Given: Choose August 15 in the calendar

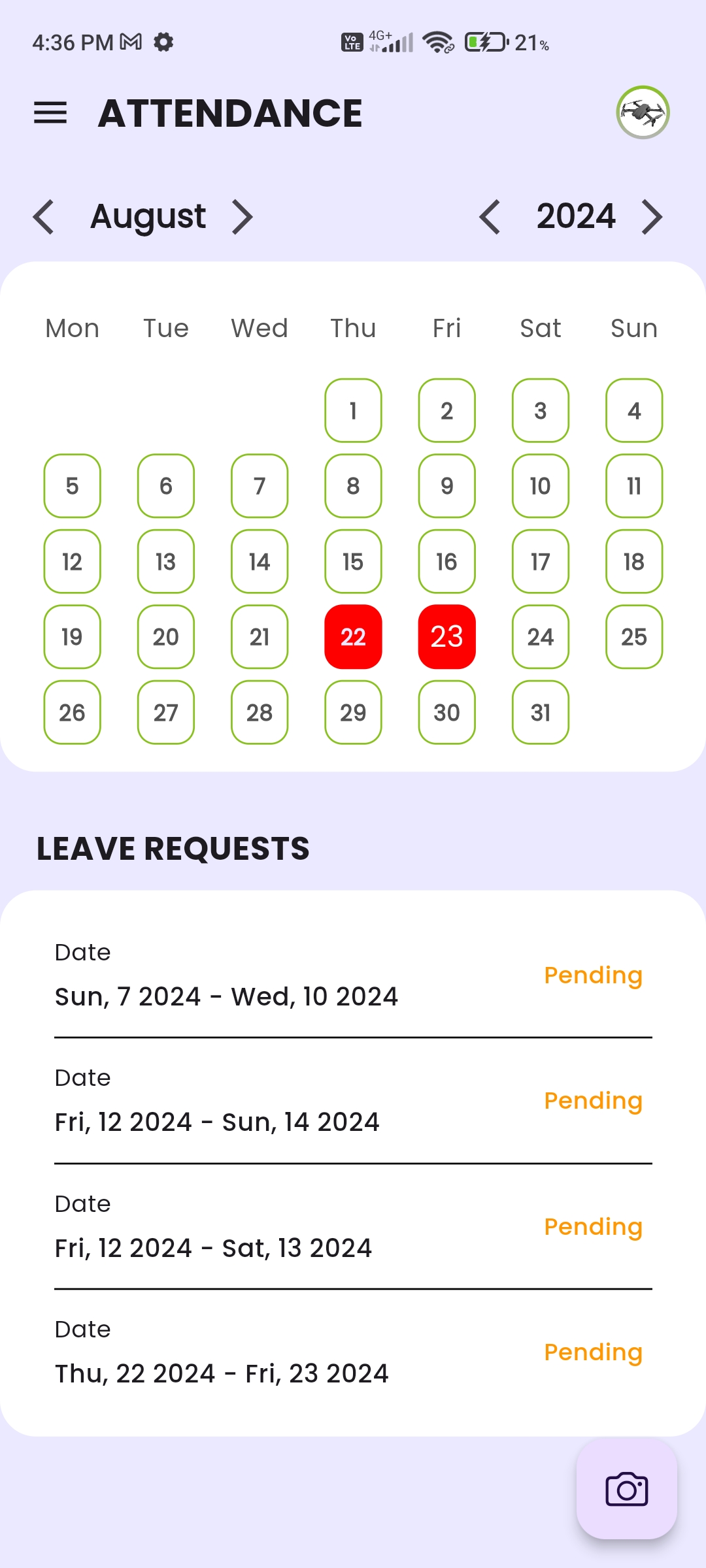Looking at the screenshot, I should 353,561.
